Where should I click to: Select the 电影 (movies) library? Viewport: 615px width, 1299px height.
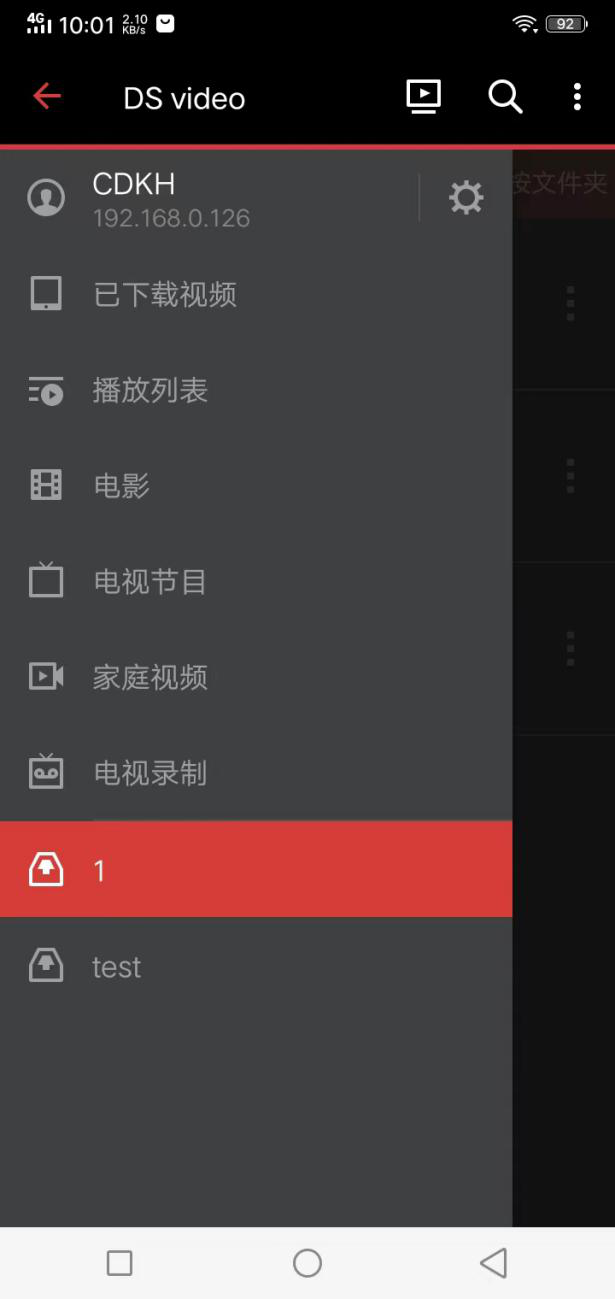[256, 486]
